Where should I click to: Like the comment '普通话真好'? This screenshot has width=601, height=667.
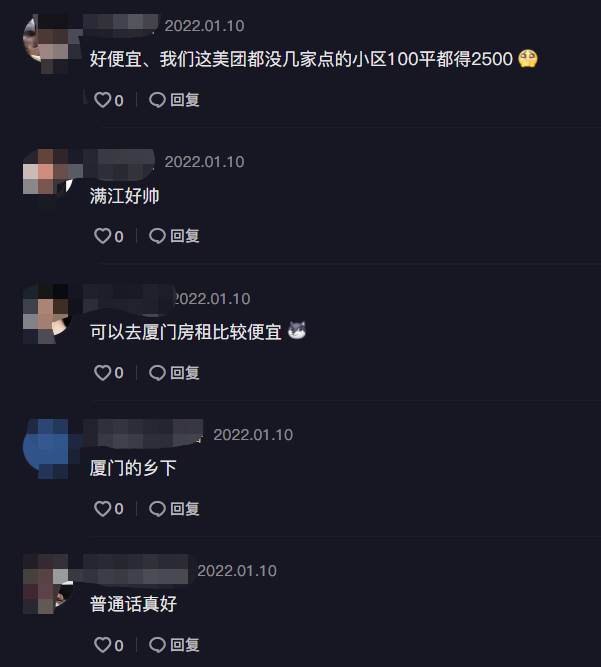[x=102, y=645]
